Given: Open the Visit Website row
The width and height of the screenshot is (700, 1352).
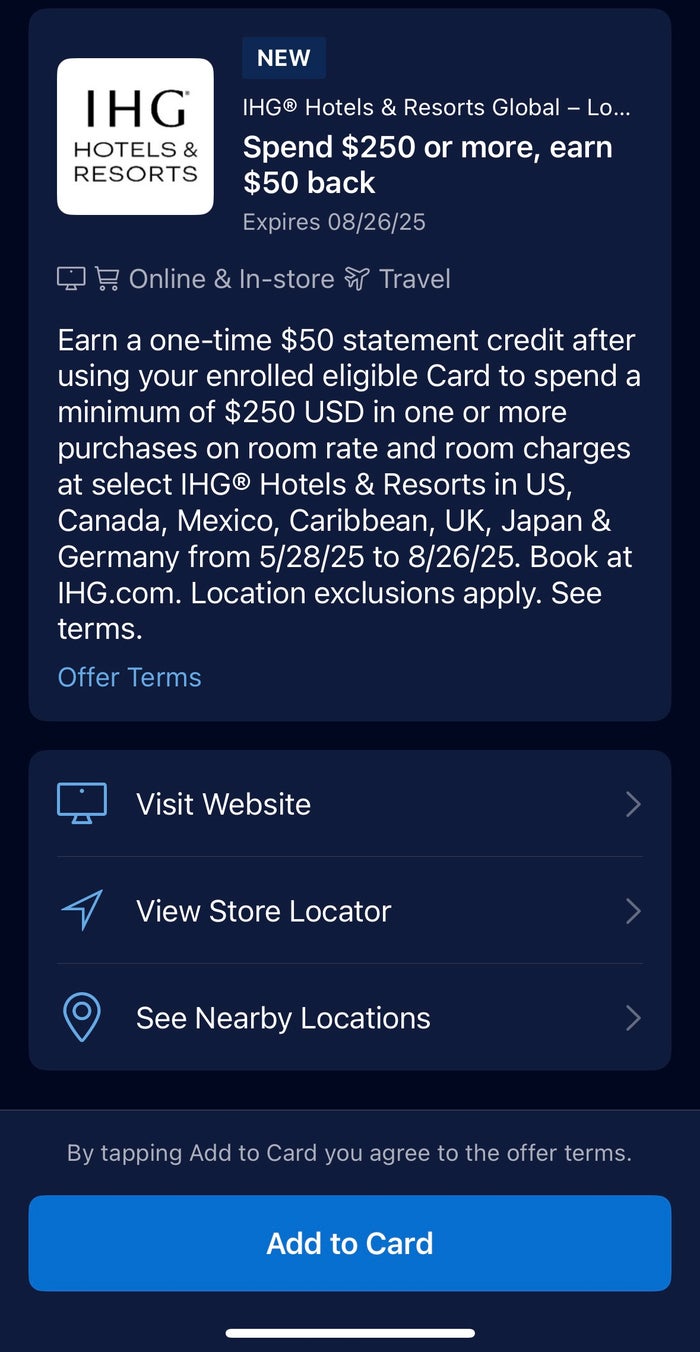Looking at the screenshot, I should click(x=350, y=804).
